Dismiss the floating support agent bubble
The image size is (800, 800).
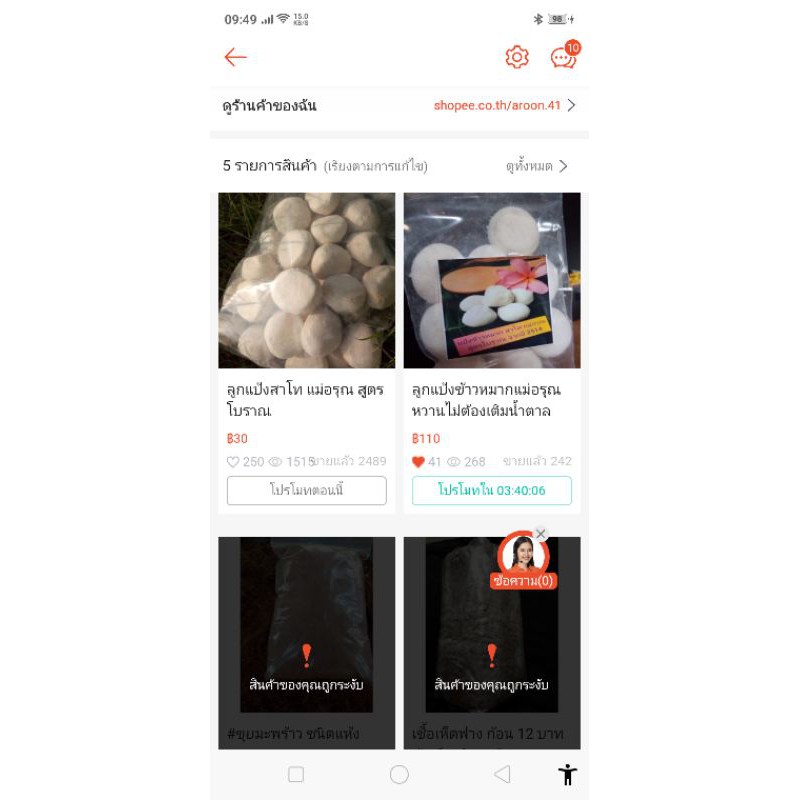tap(541, 534)
